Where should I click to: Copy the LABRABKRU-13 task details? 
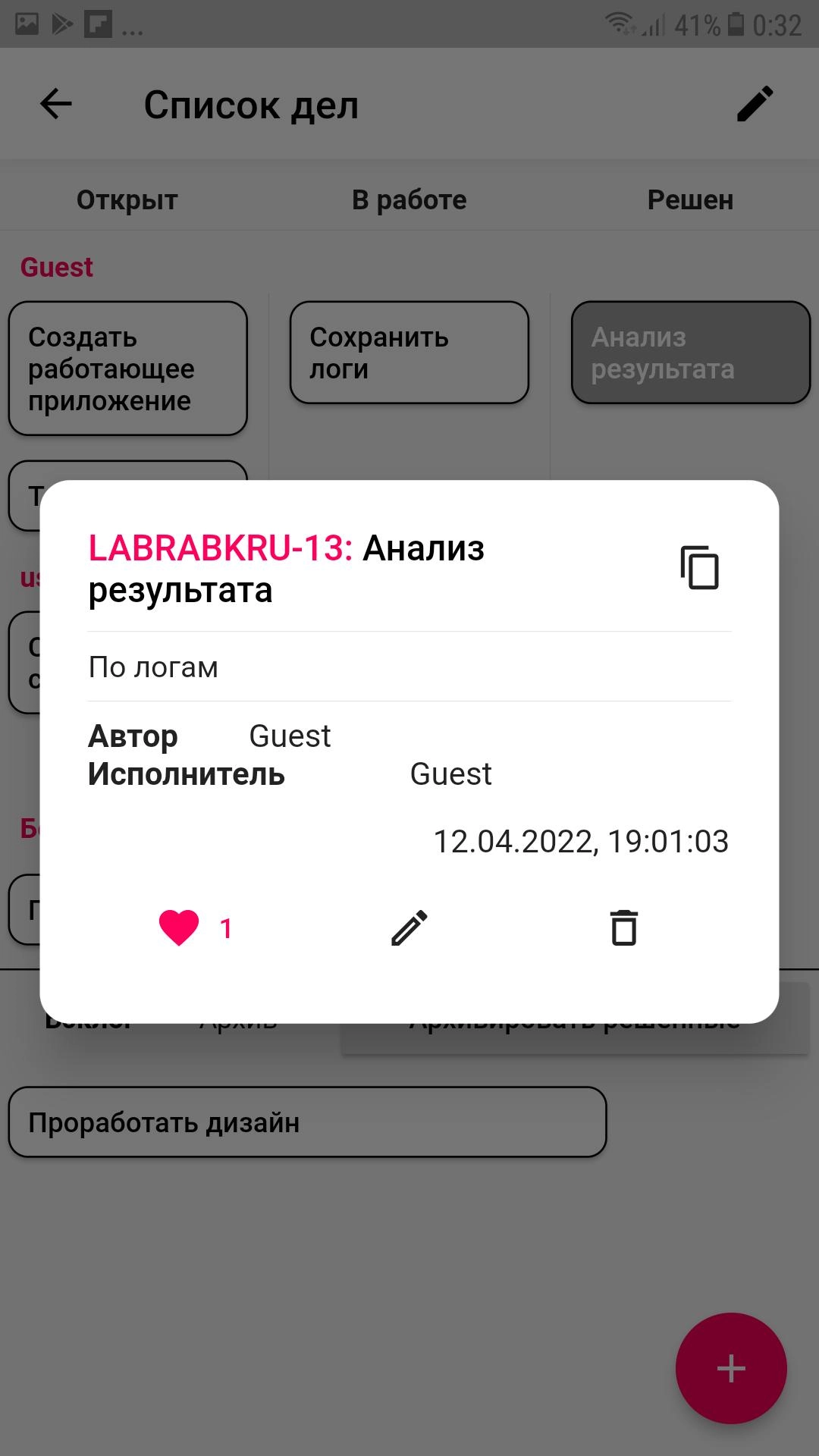click(699, 567)
